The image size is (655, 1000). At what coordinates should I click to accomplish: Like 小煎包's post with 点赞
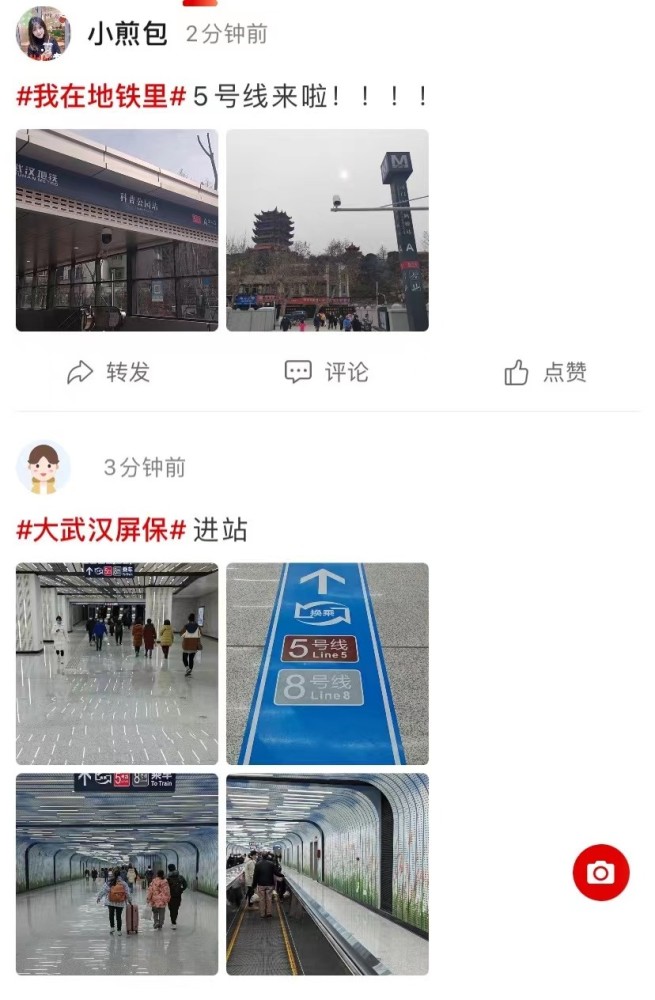(545, 373)
